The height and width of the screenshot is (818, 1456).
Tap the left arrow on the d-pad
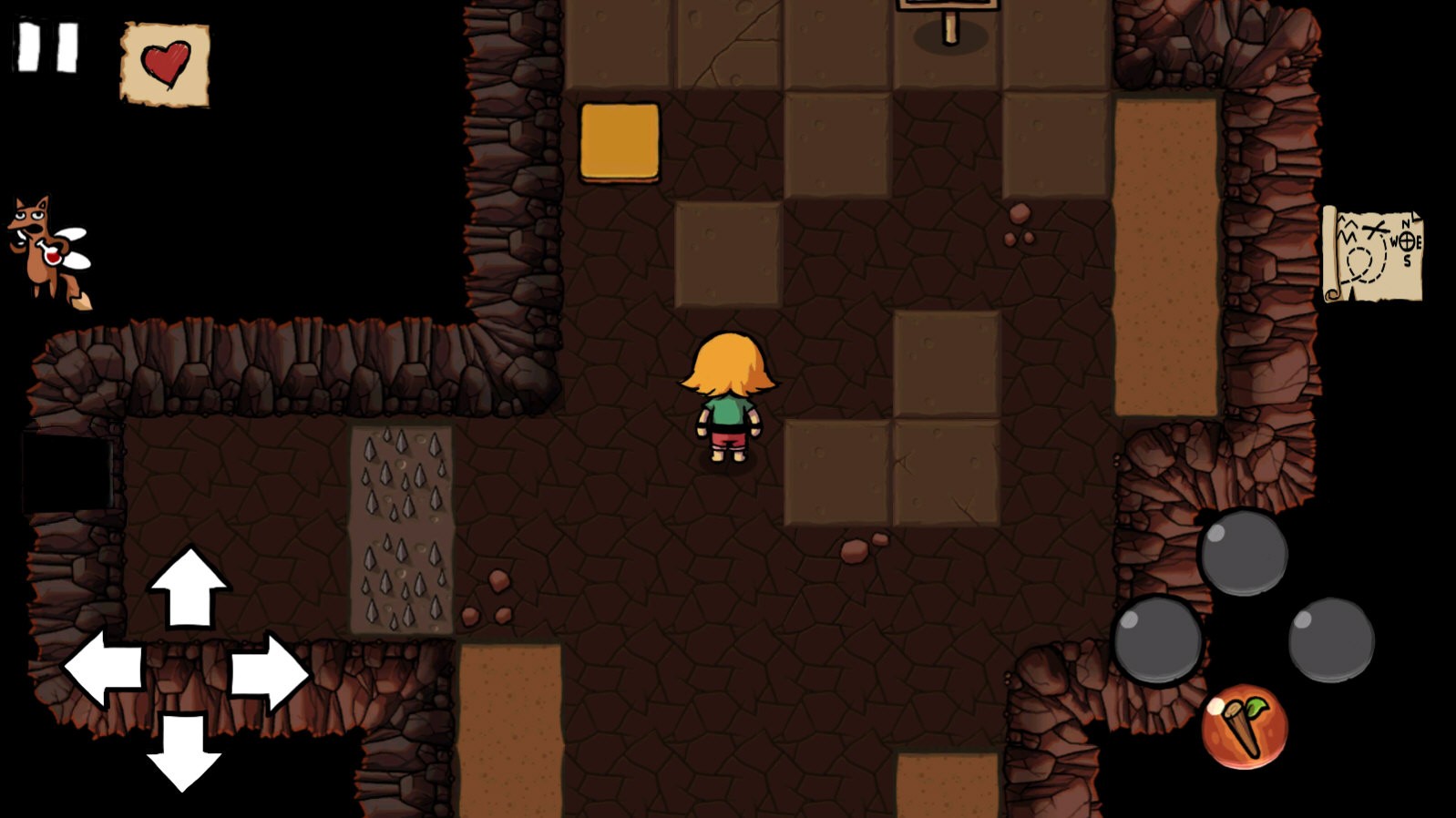tap(103, 670)
